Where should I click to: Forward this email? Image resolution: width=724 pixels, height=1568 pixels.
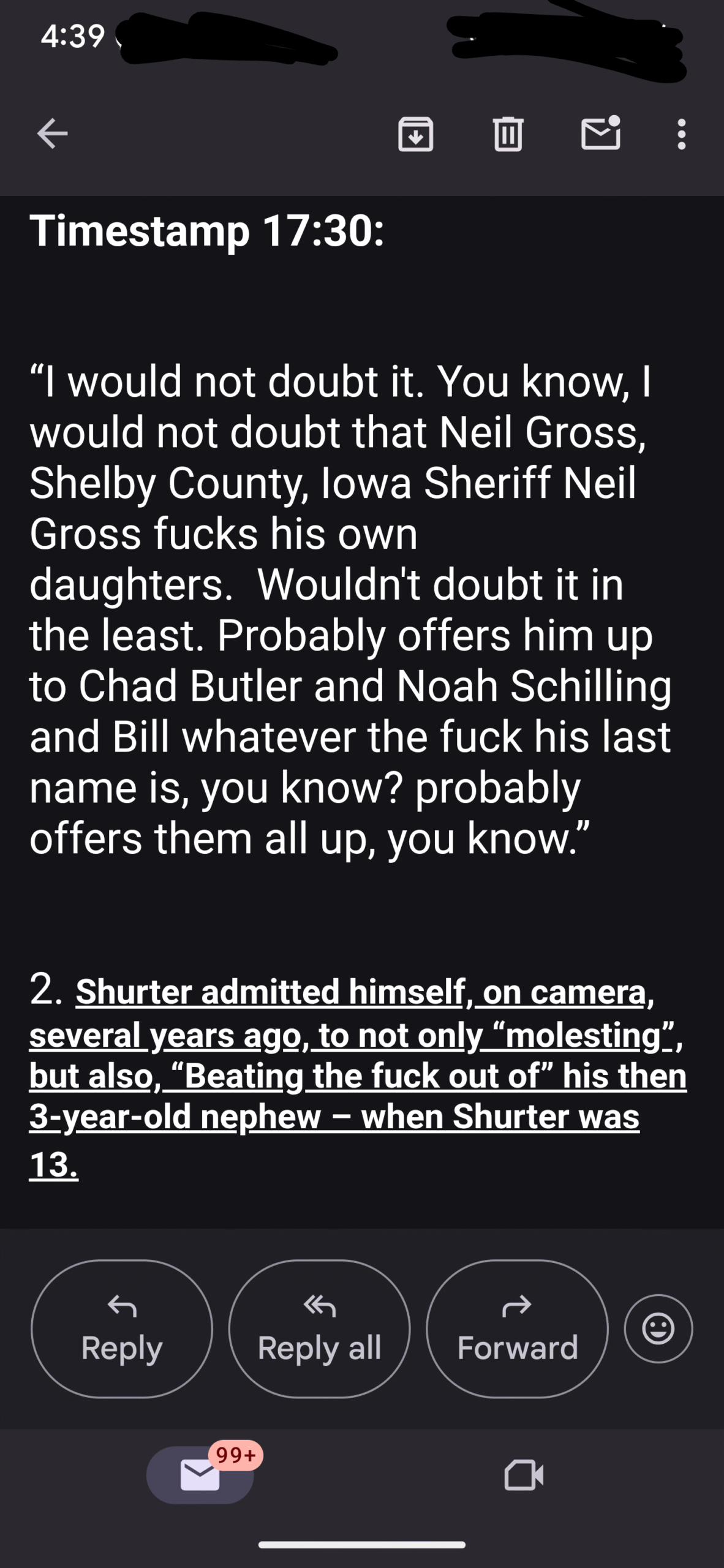click(x=518, y=1329)
